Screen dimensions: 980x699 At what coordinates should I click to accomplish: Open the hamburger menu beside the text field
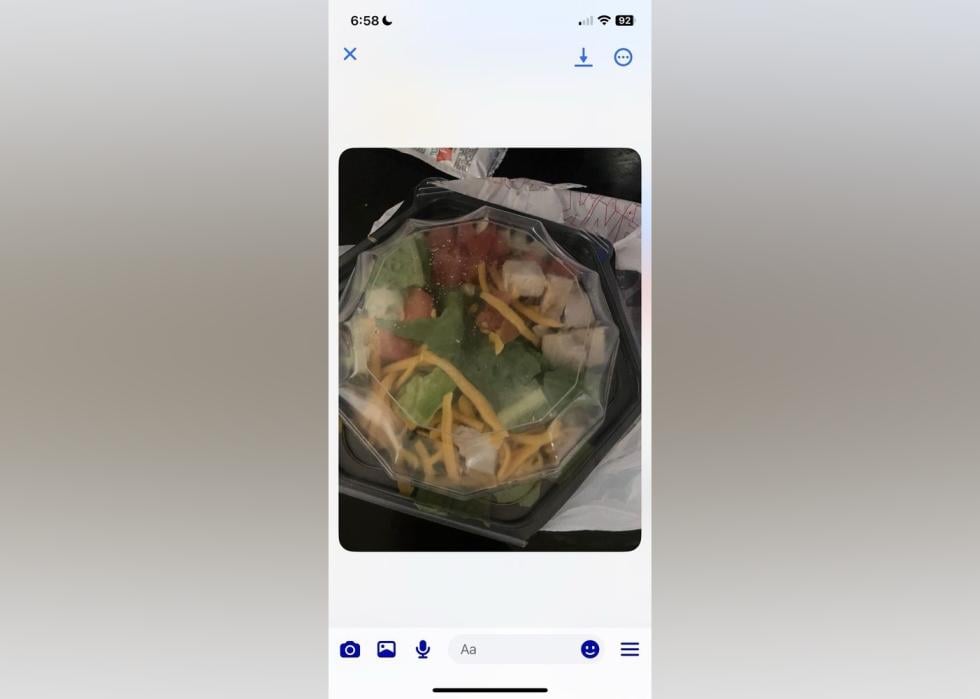click(630, 650)
